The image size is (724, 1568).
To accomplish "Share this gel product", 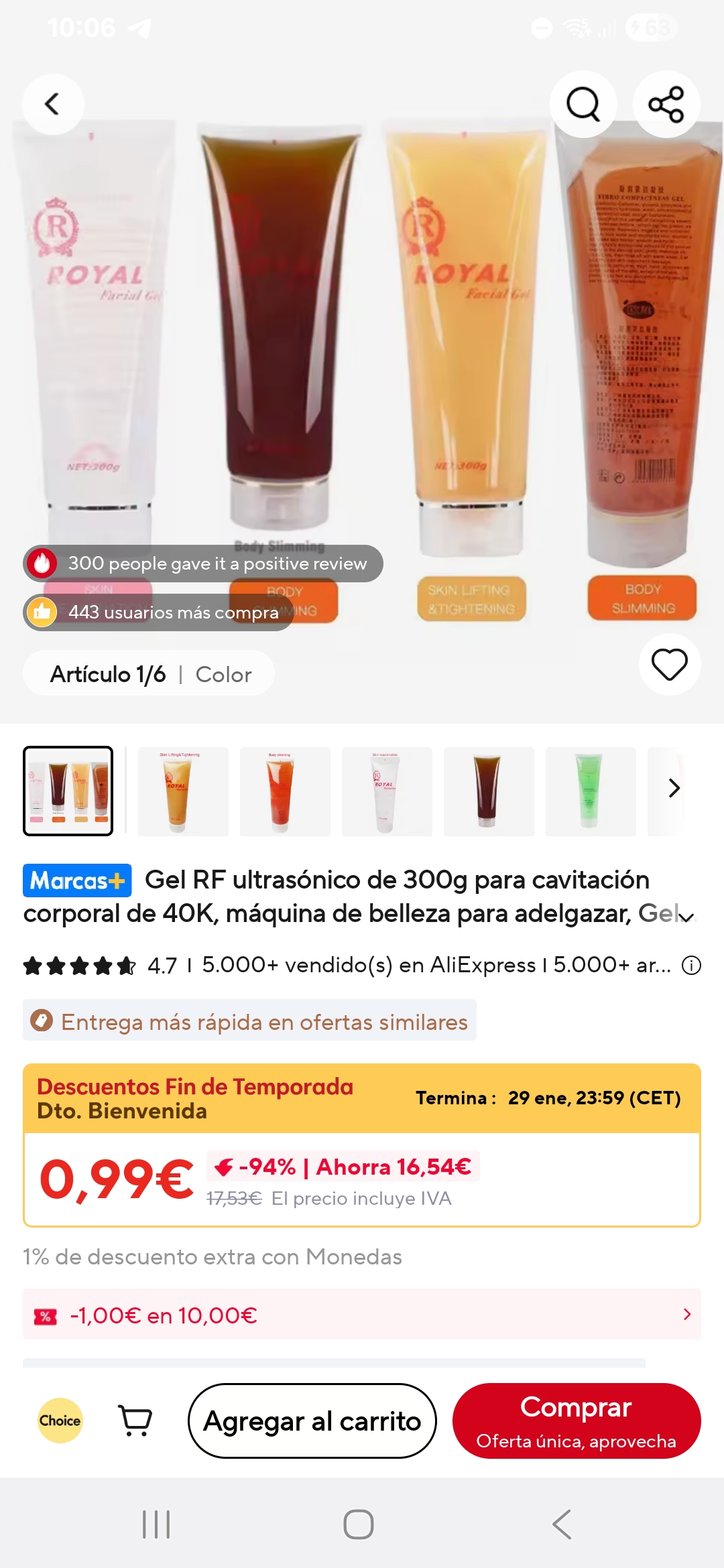I will tap(666, 104).
